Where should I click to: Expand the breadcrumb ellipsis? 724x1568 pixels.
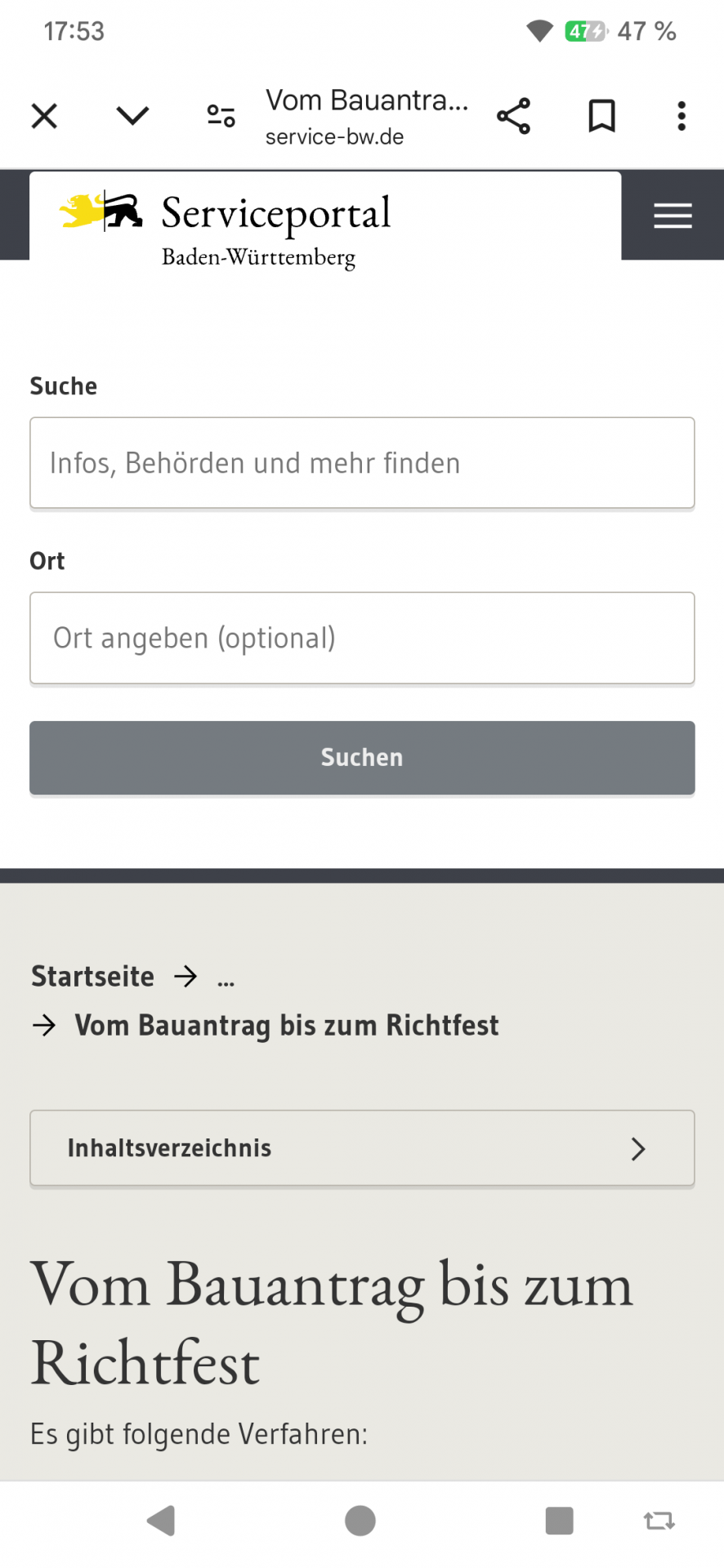(226, 978)
